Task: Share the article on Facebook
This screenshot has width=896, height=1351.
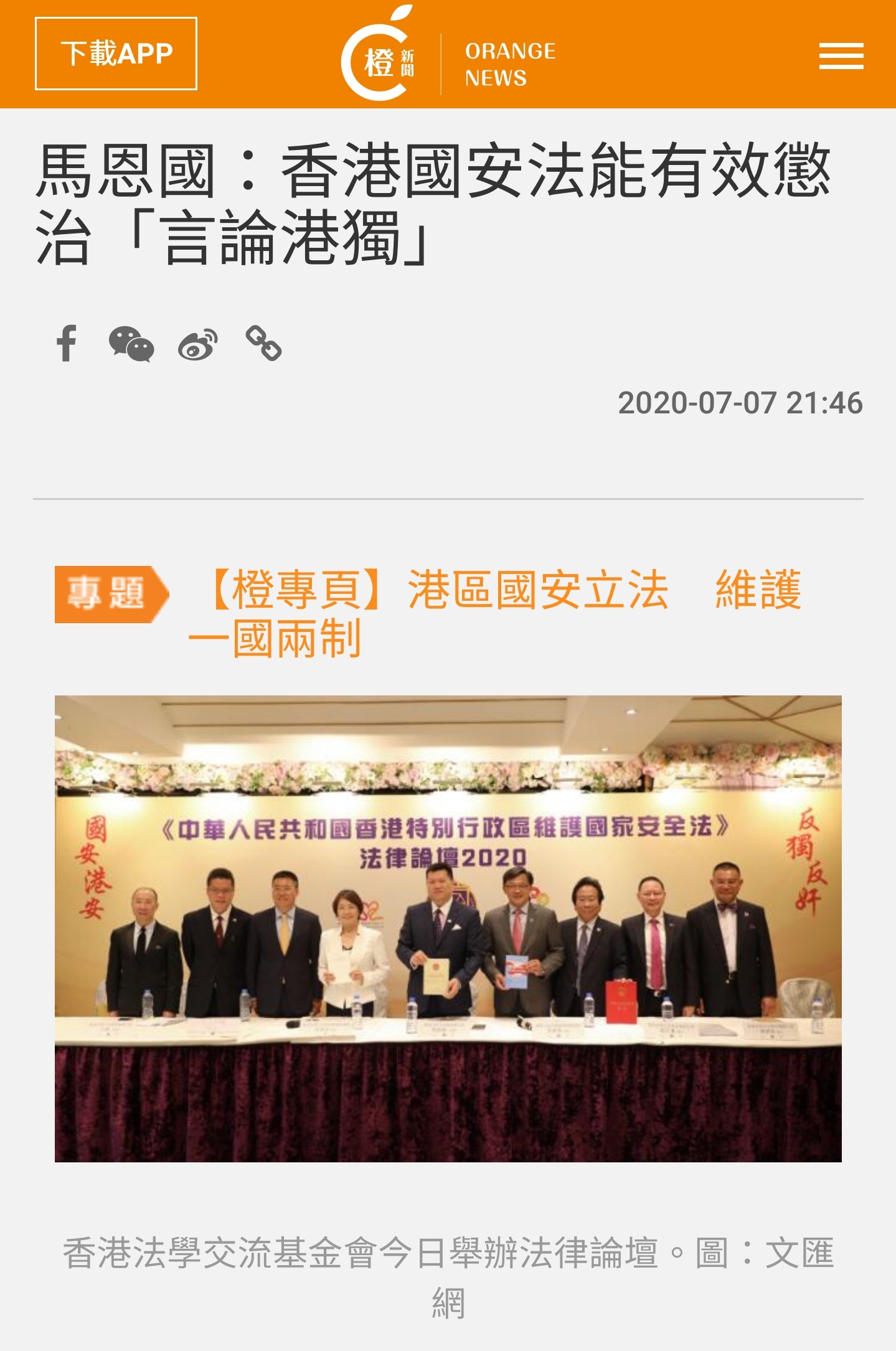Action: (x=67, y=344)
